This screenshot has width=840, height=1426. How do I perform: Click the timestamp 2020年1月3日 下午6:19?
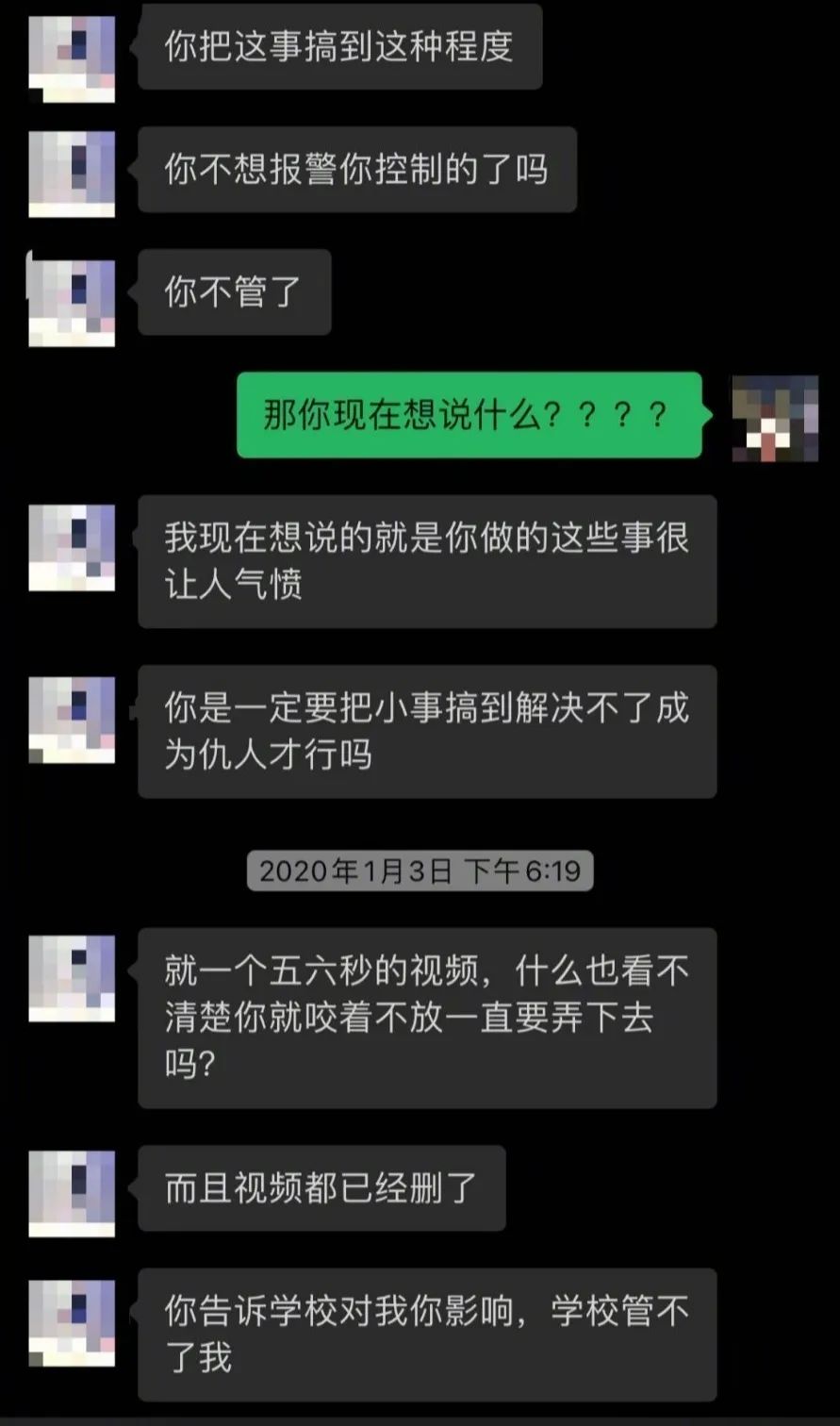tap(422, 872)
